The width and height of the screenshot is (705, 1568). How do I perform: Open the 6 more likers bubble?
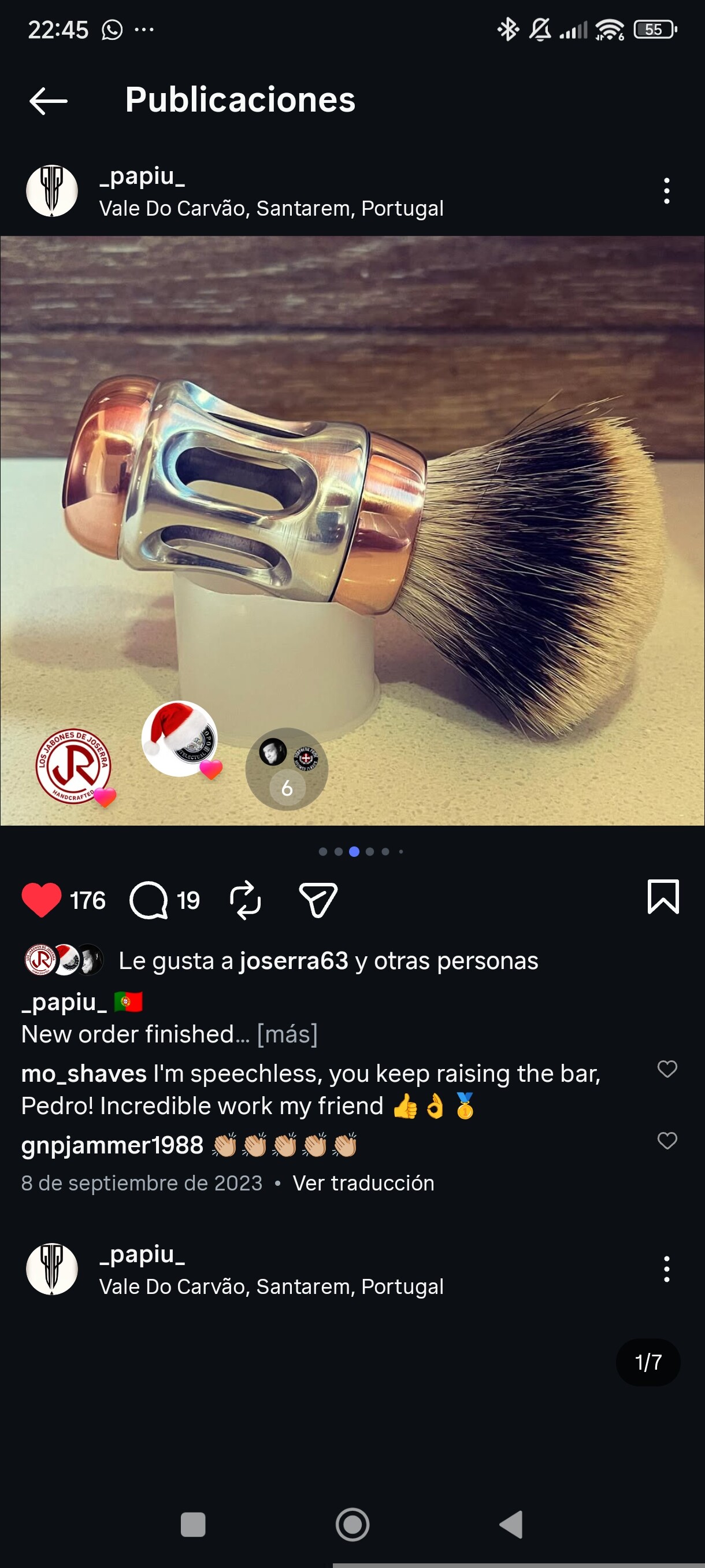point(287,770)
